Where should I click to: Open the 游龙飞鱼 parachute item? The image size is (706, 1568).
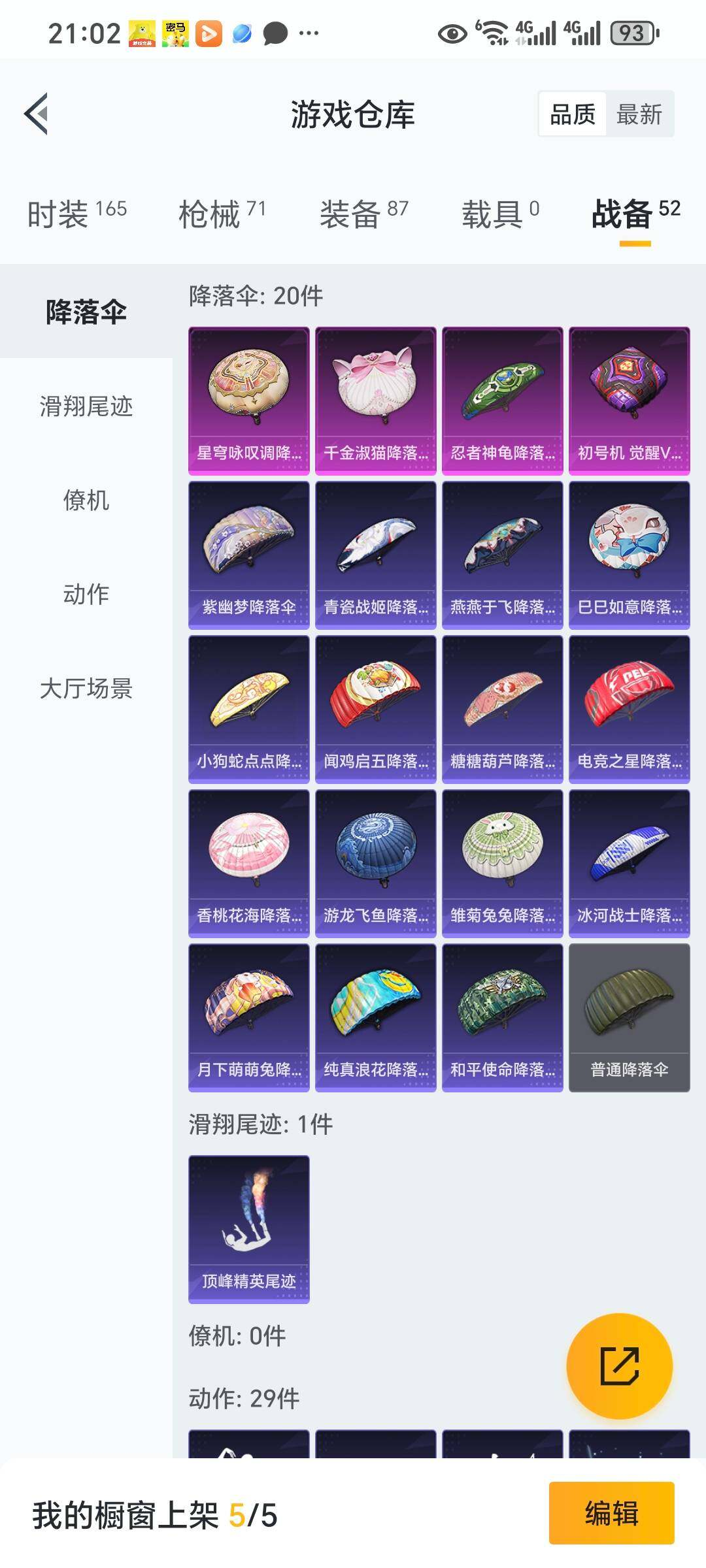376,864
